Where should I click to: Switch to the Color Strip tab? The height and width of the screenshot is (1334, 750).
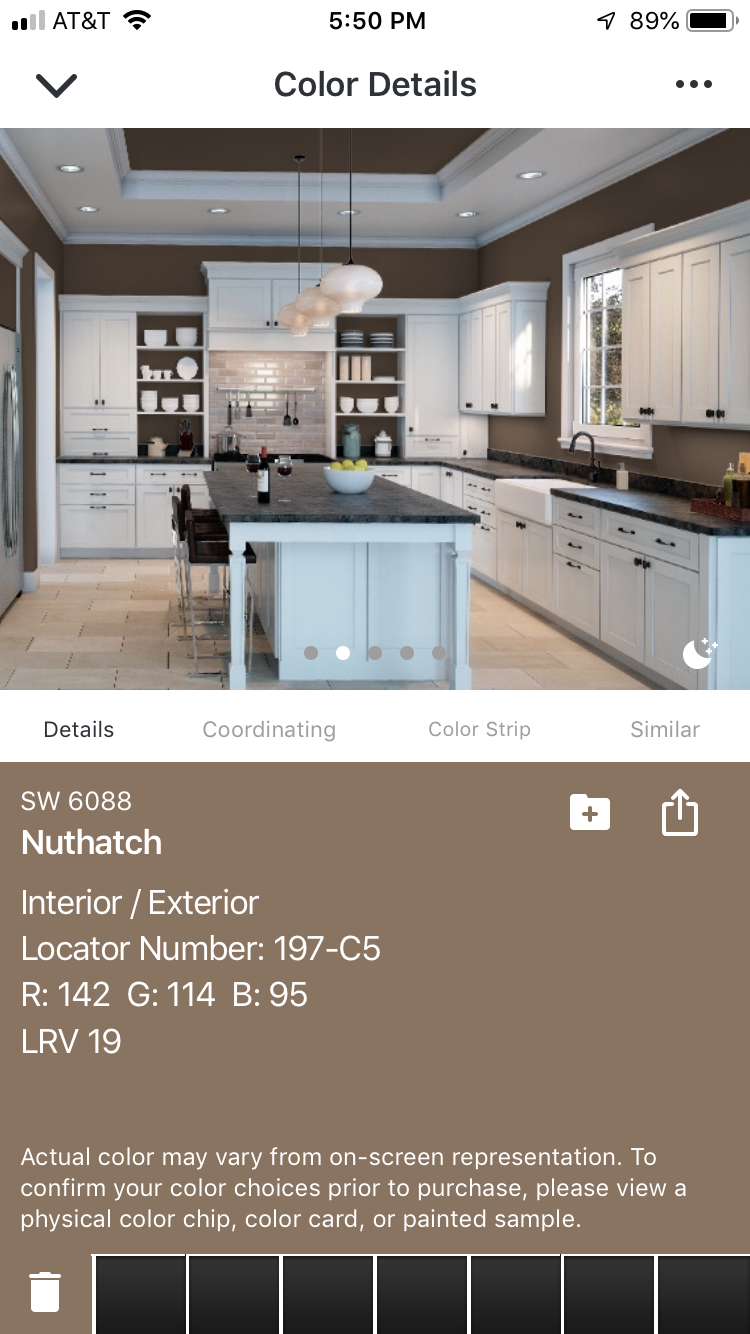click(479, 730)
